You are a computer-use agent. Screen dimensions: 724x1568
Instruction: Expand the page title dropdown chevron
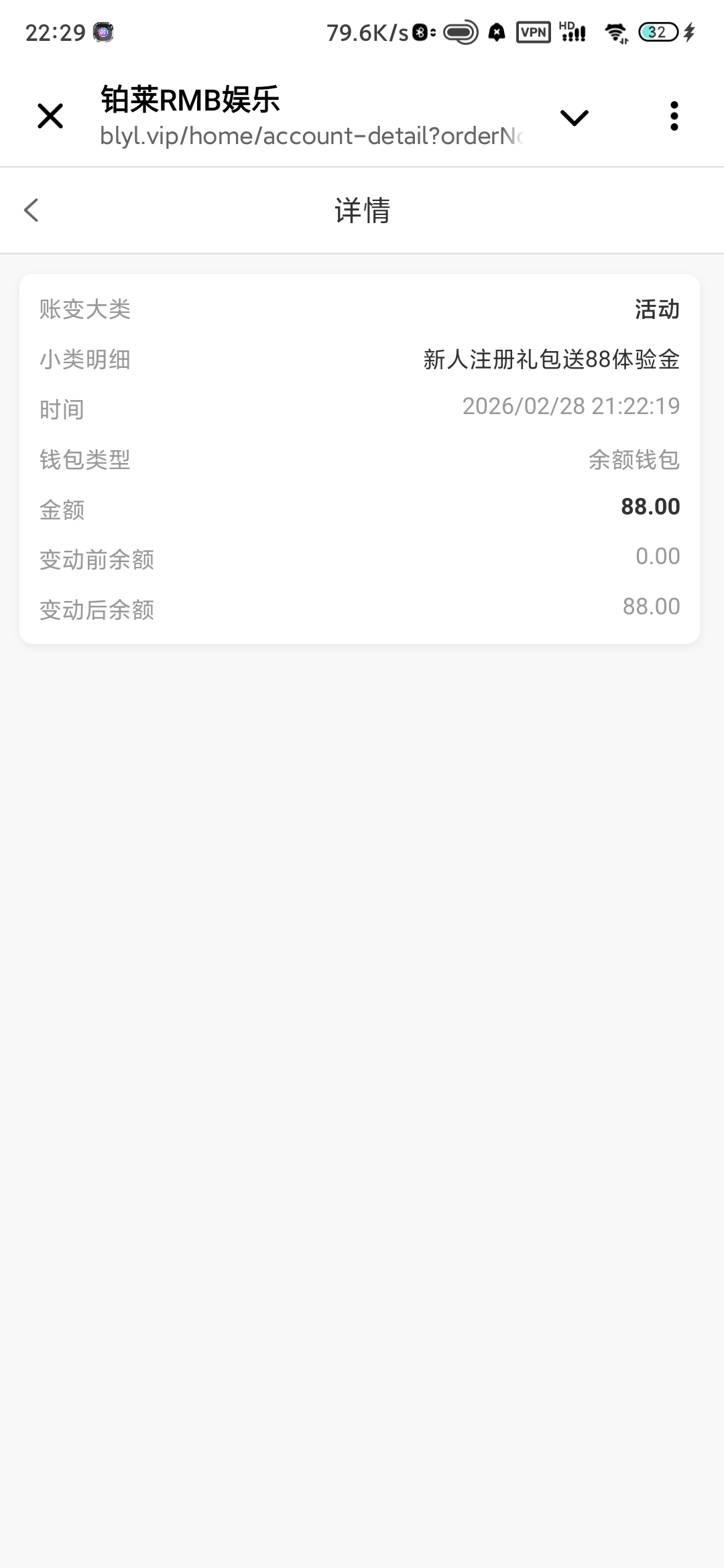(x=574, y=118)
